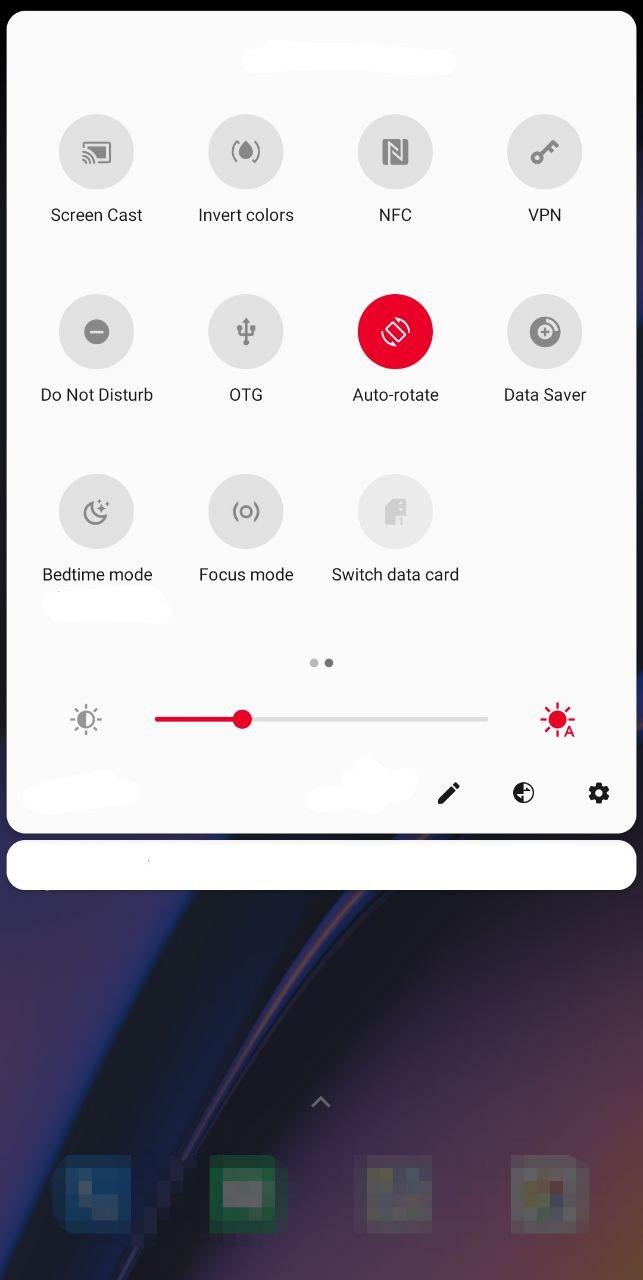Enable OTG storage
Image resolution: width=643 pixels, height=1280 pixels.
246,332
